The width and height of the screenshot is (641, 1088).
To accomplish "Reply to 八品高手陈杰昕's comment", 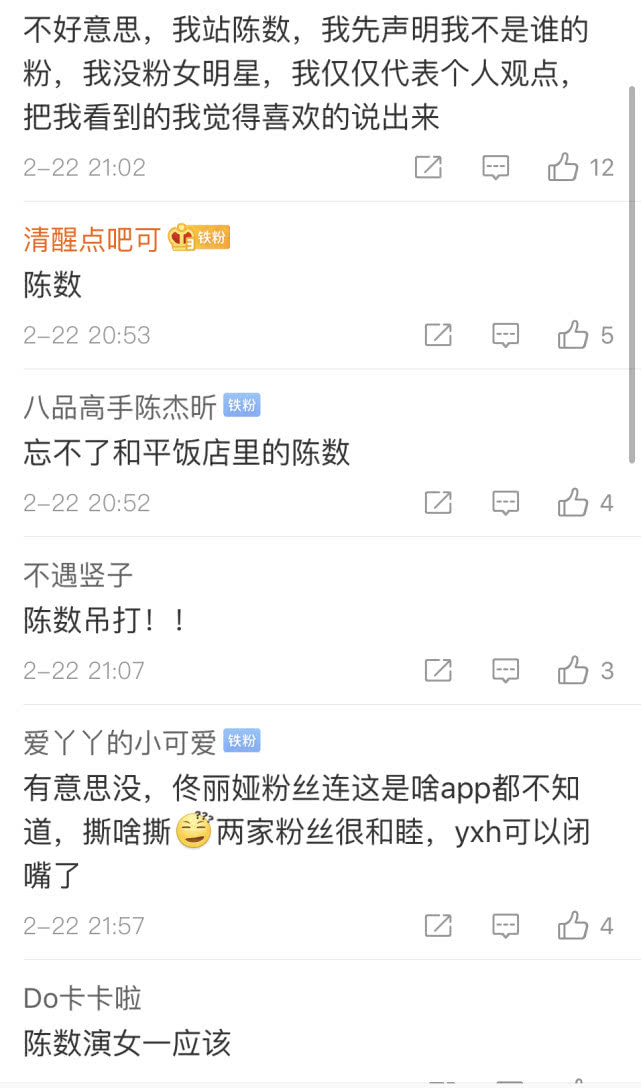I will (506, 503).
